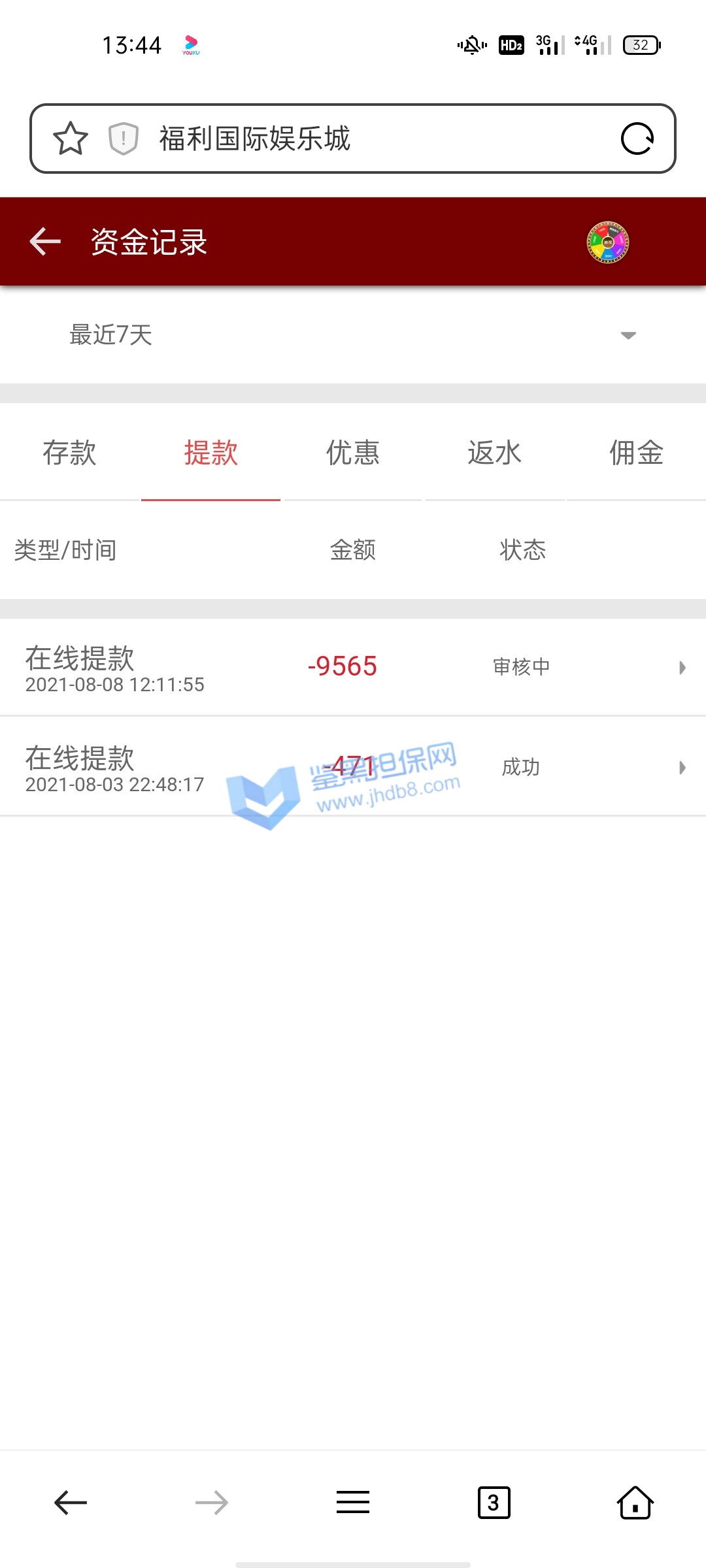Switch to the 佣金 tab
Viewport: 706px width, 1568px height.
pos(636,453)
